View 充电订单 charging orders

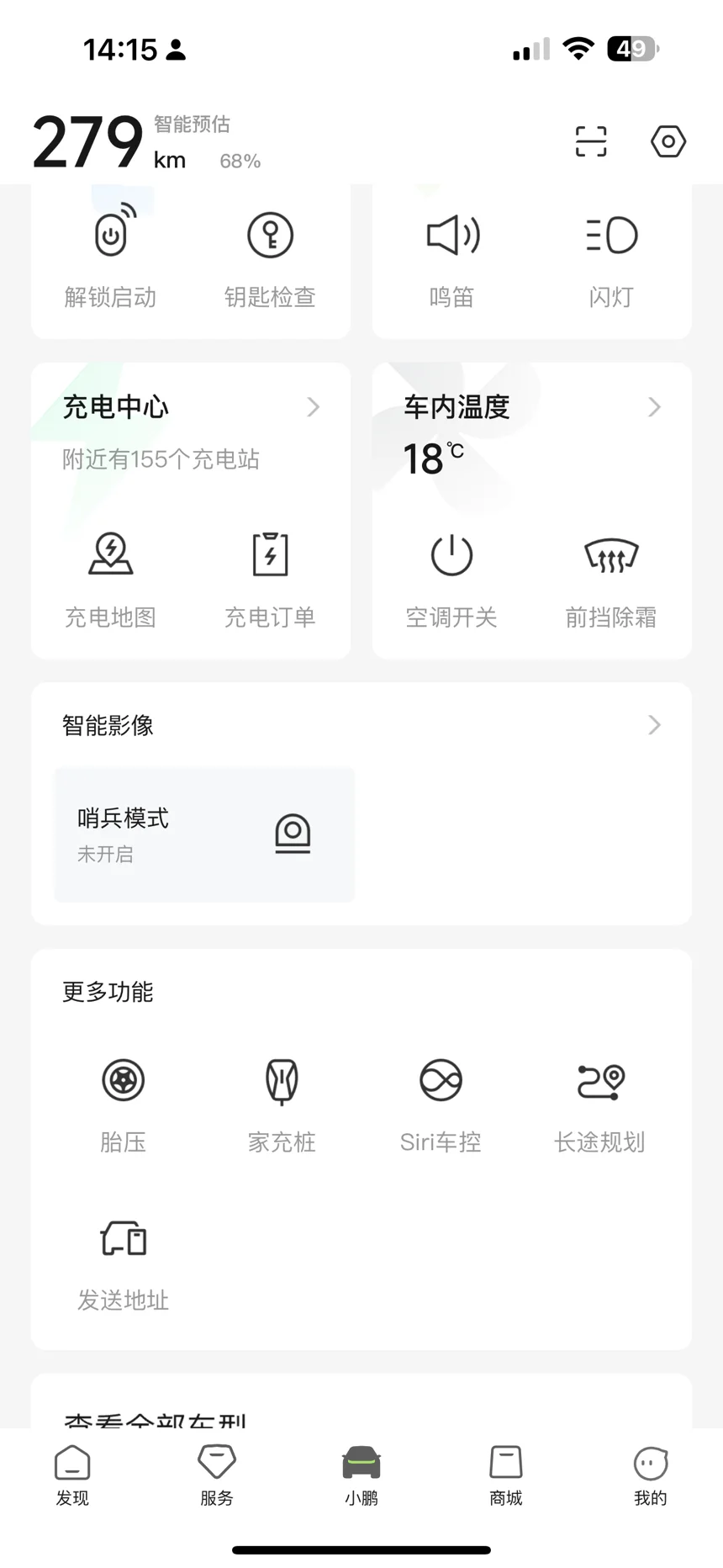[270, 580]
